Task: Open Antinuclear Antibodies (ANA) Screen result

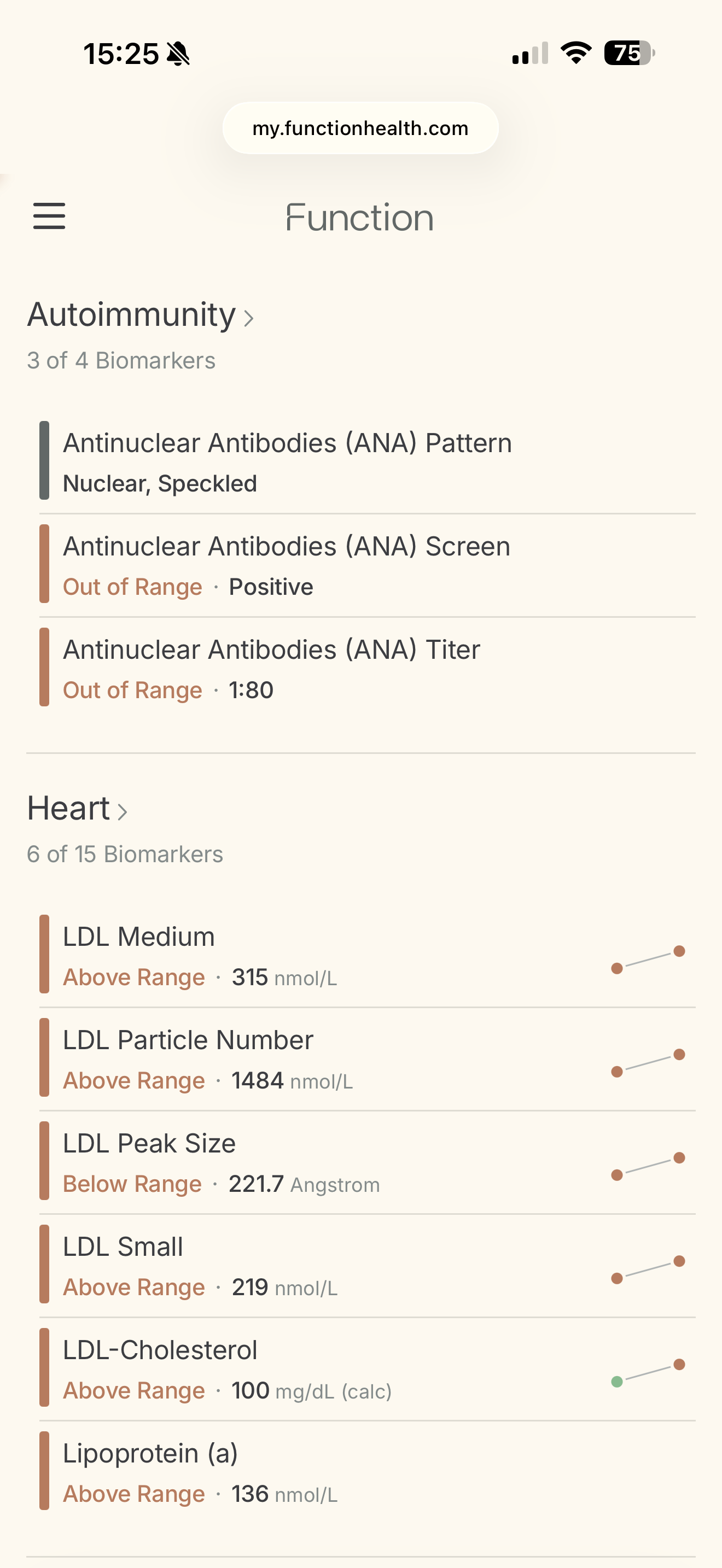Action: (365, 565)
